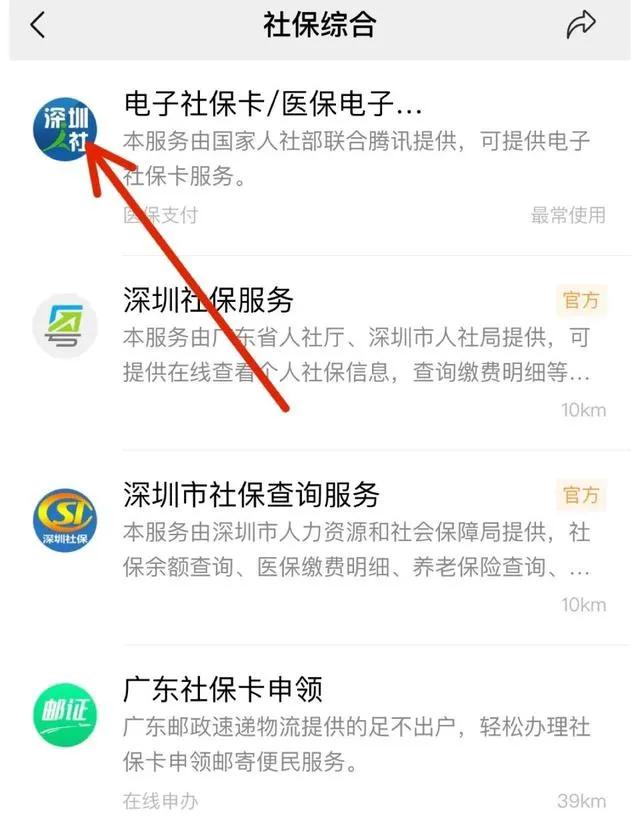The height and width of the screenshot is (835, 640).
Task: Go back from 社保综合 page
Action: [x=37, y=26]
